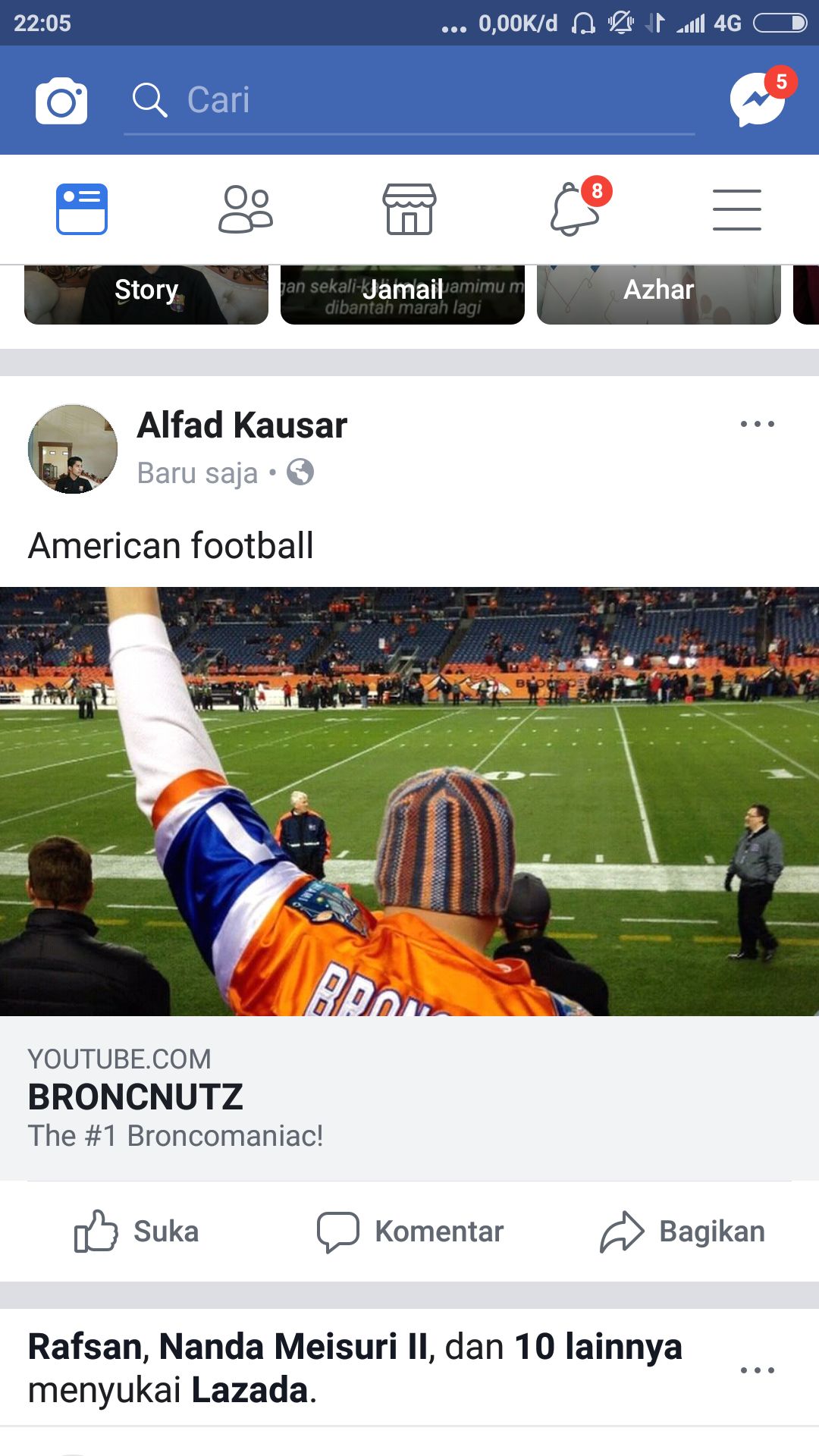Open the camera icon
This screenshot has height=1456, width=819.
point(61,101)
